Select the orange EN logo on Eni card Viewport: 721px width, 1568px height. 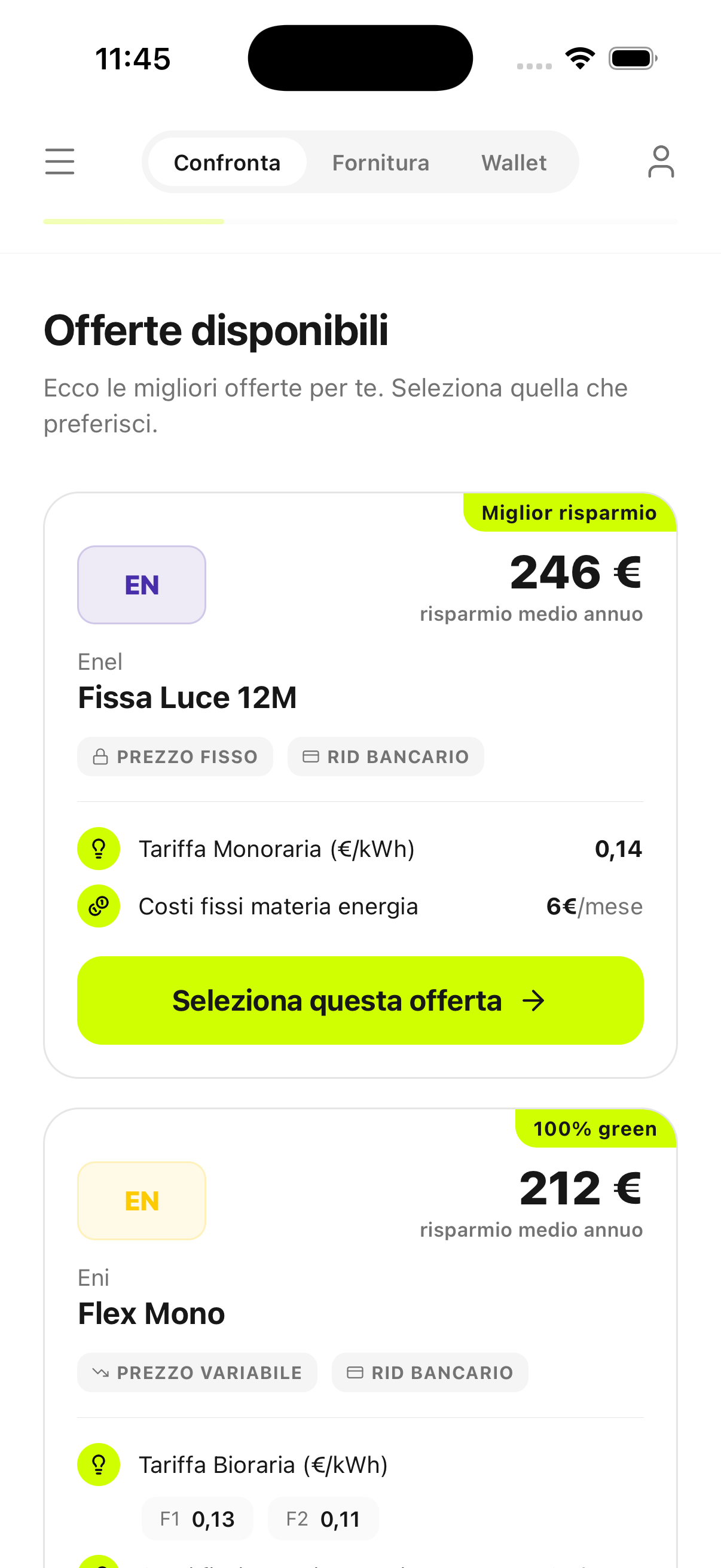pyautogui.click(x=141, y=1200)
